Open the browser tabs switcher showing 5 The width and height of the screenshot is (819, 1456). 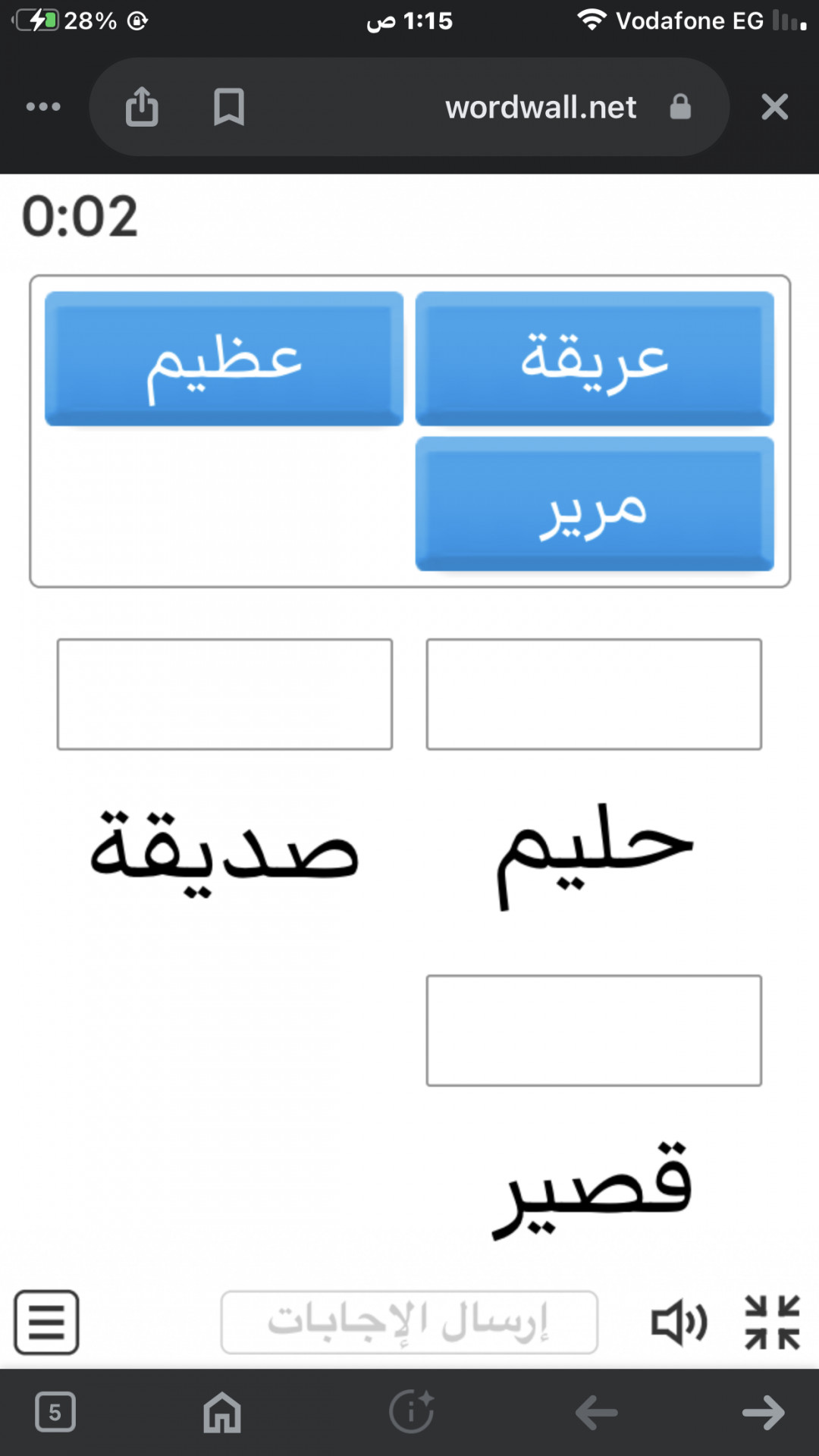[x=55, y=1412]
